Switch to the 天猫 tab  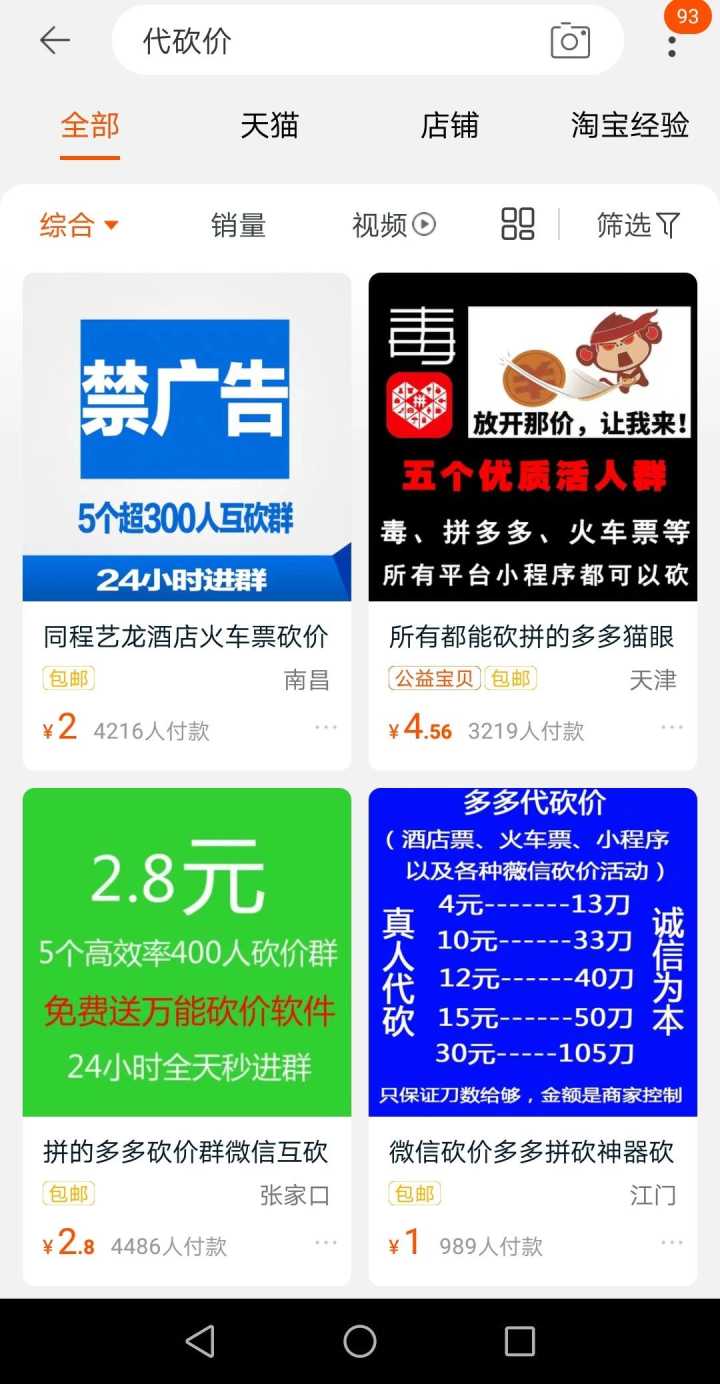269,126
